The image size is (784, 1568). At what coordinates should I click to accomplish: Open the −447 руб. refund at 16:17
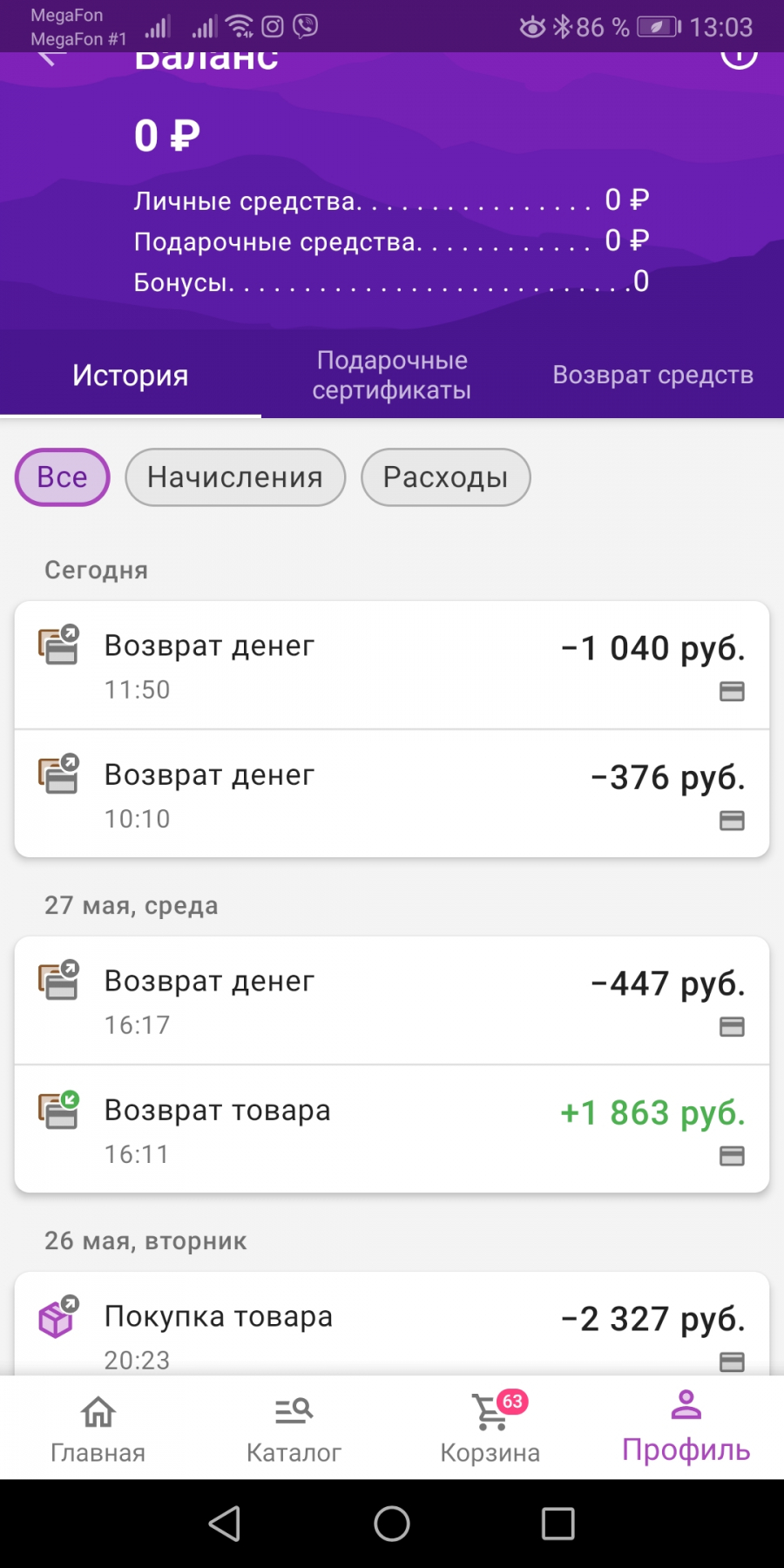(392, 1001)
